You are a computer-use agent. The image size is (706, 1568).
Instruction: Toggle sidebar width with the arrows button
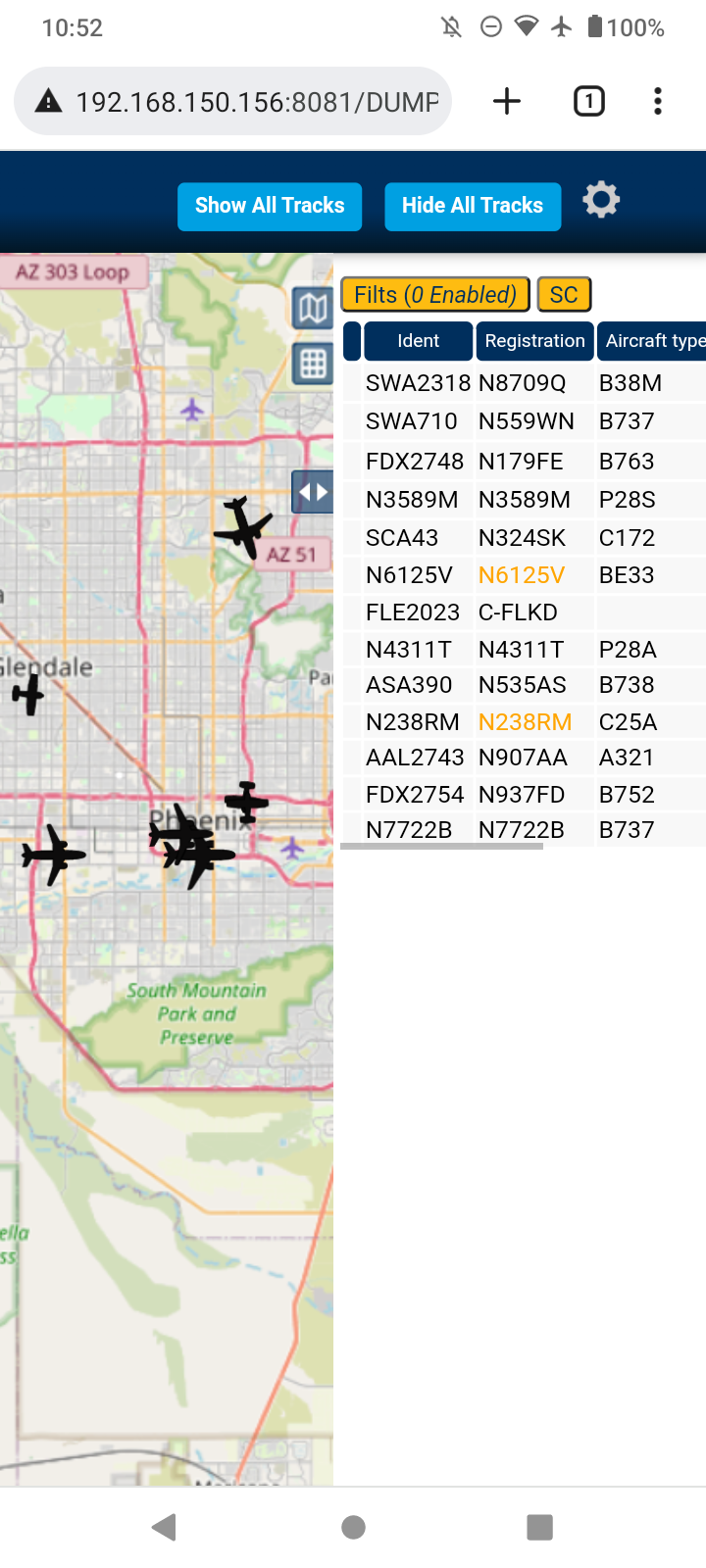[313, 492]
